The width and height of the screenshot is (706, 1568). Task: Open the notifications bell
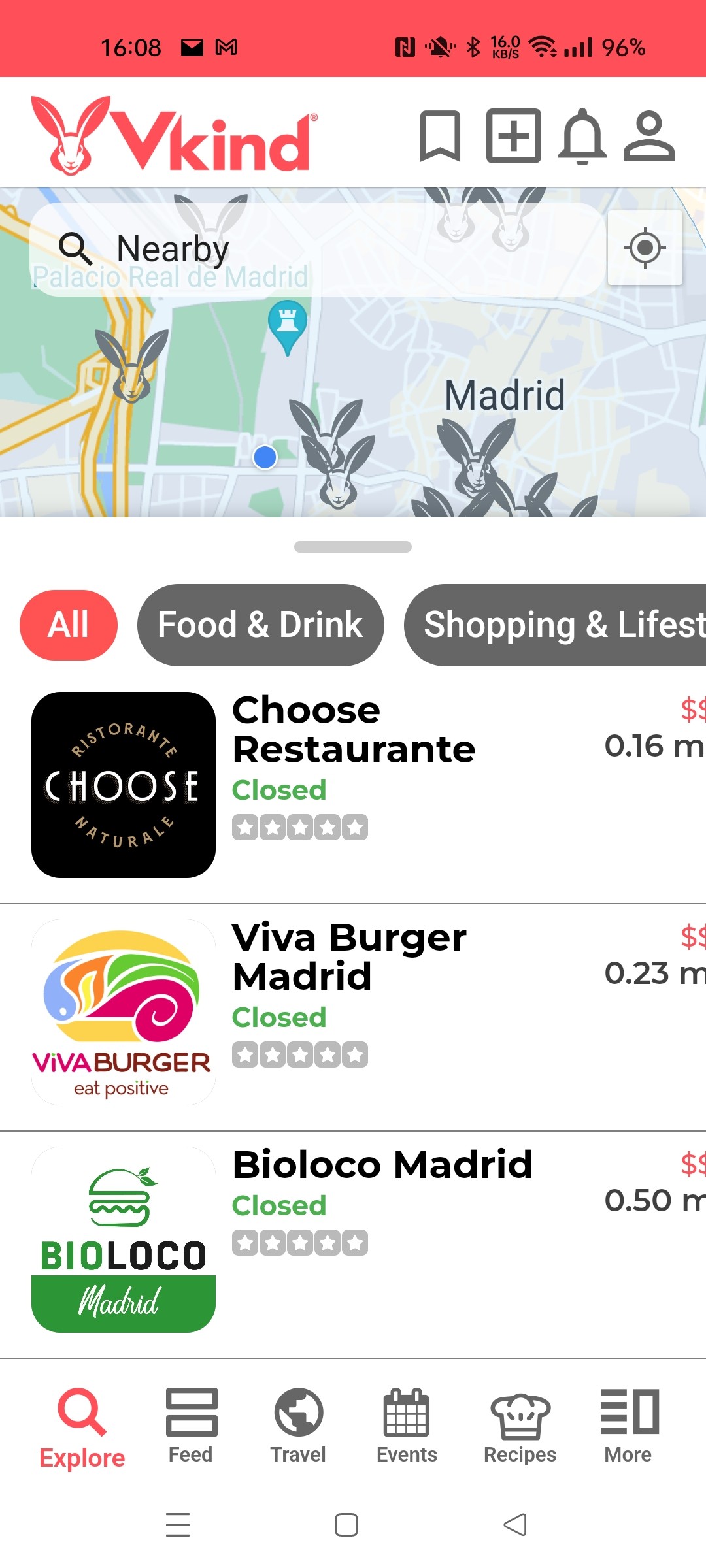(582, 136)
